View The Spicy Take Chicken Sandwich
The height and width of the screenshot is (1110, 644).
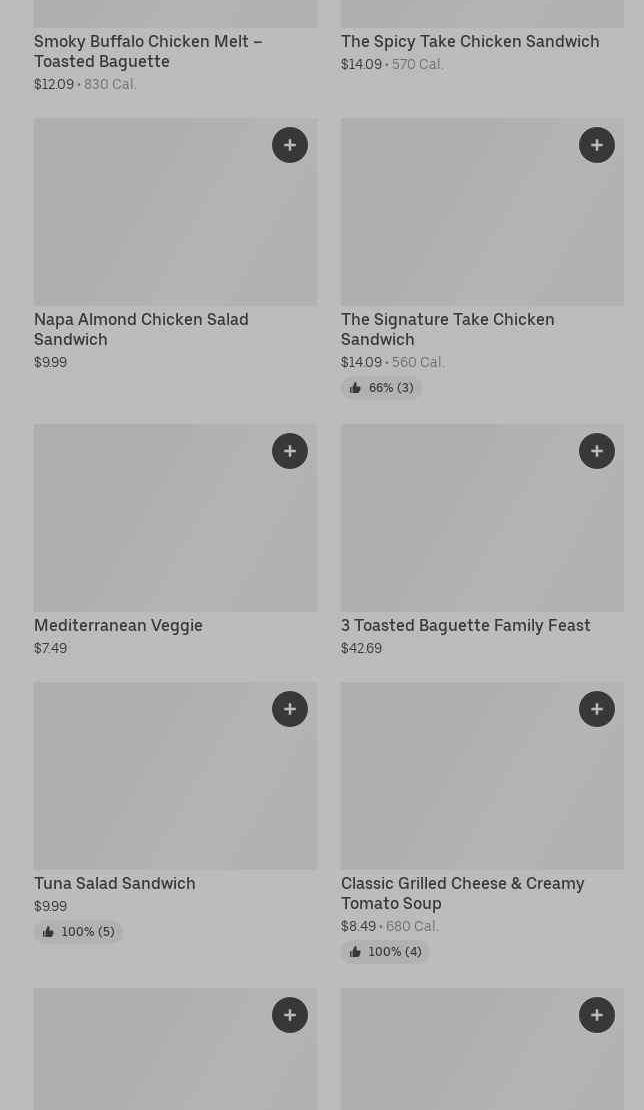coord(470,41)
